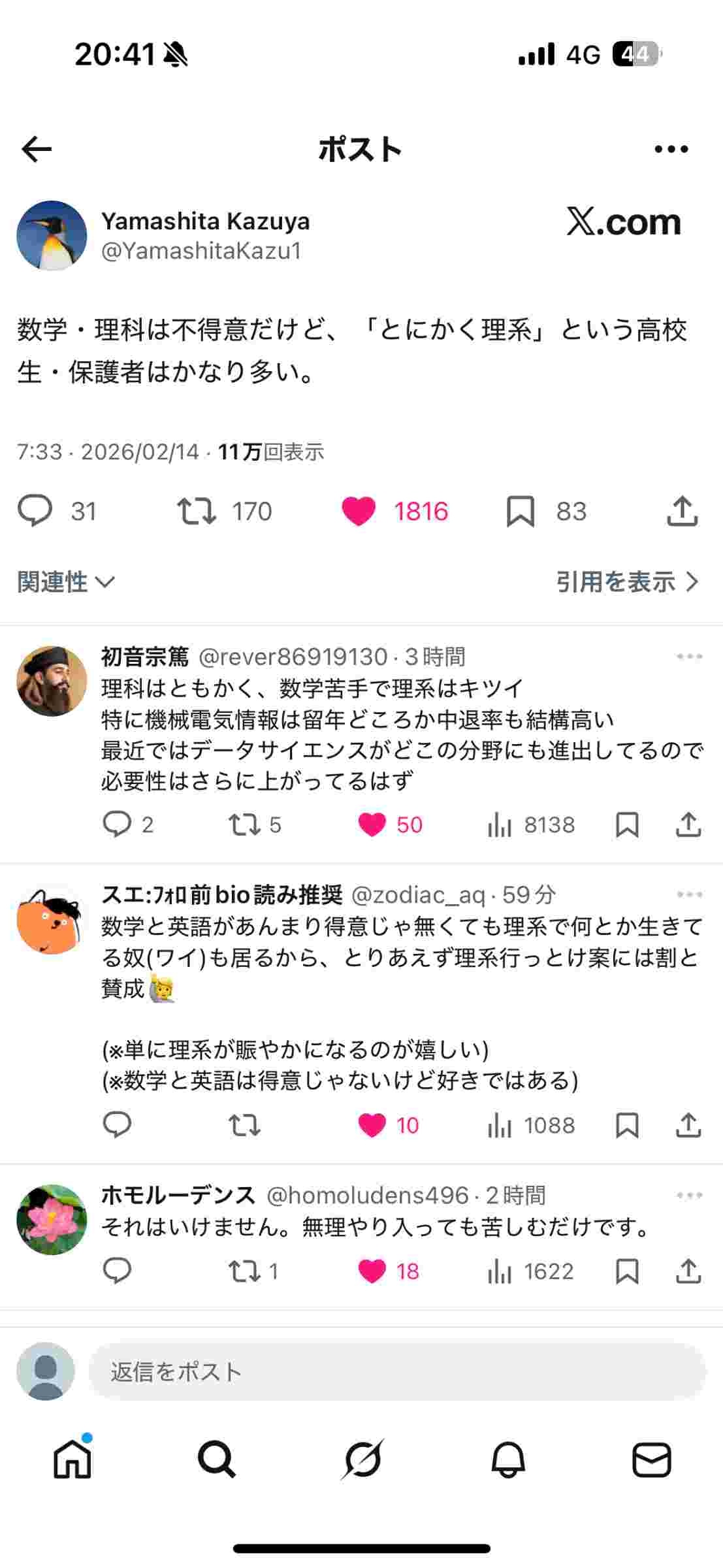Unlike the main post with 1816 likes

pos(359,511)
